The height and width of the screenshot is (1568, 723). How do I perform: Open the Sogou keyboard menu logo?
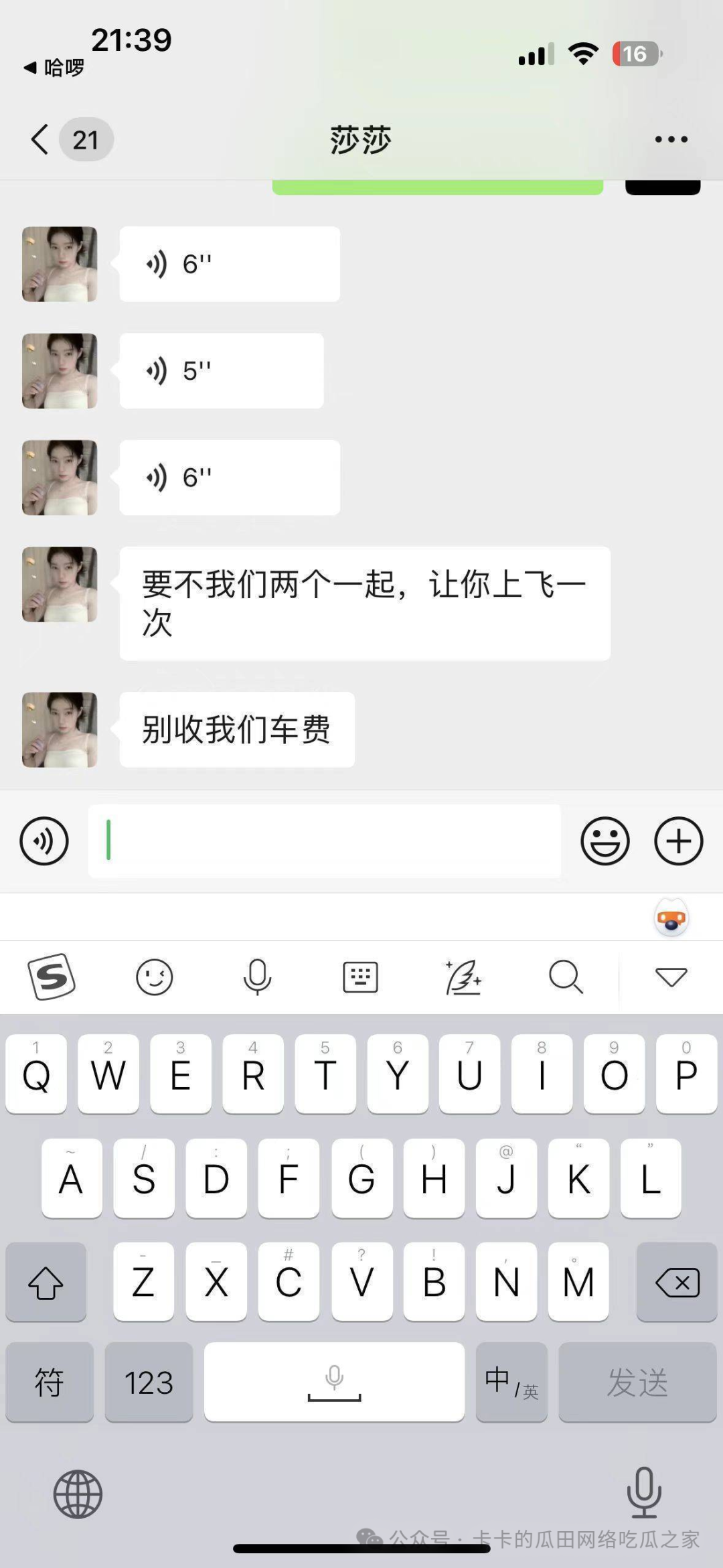pos(52,977)
